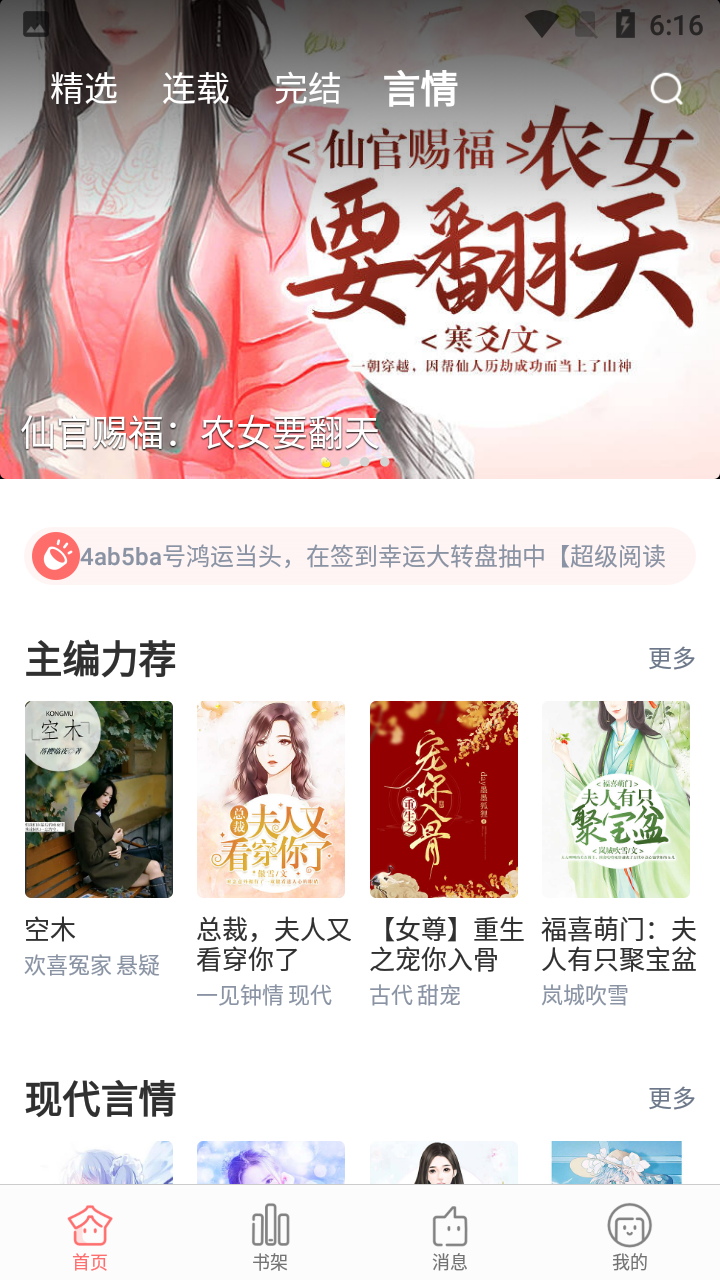Switch to the 精选 tab
720x1280 pixels.
(84, 89)
